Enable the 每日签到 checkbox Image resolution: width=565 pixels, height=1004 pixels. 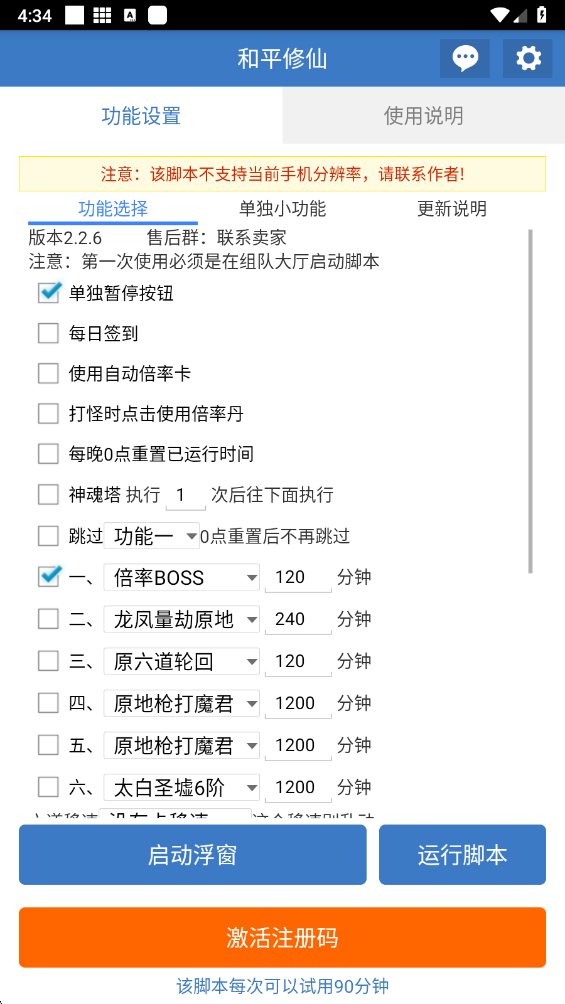(49, 334)
